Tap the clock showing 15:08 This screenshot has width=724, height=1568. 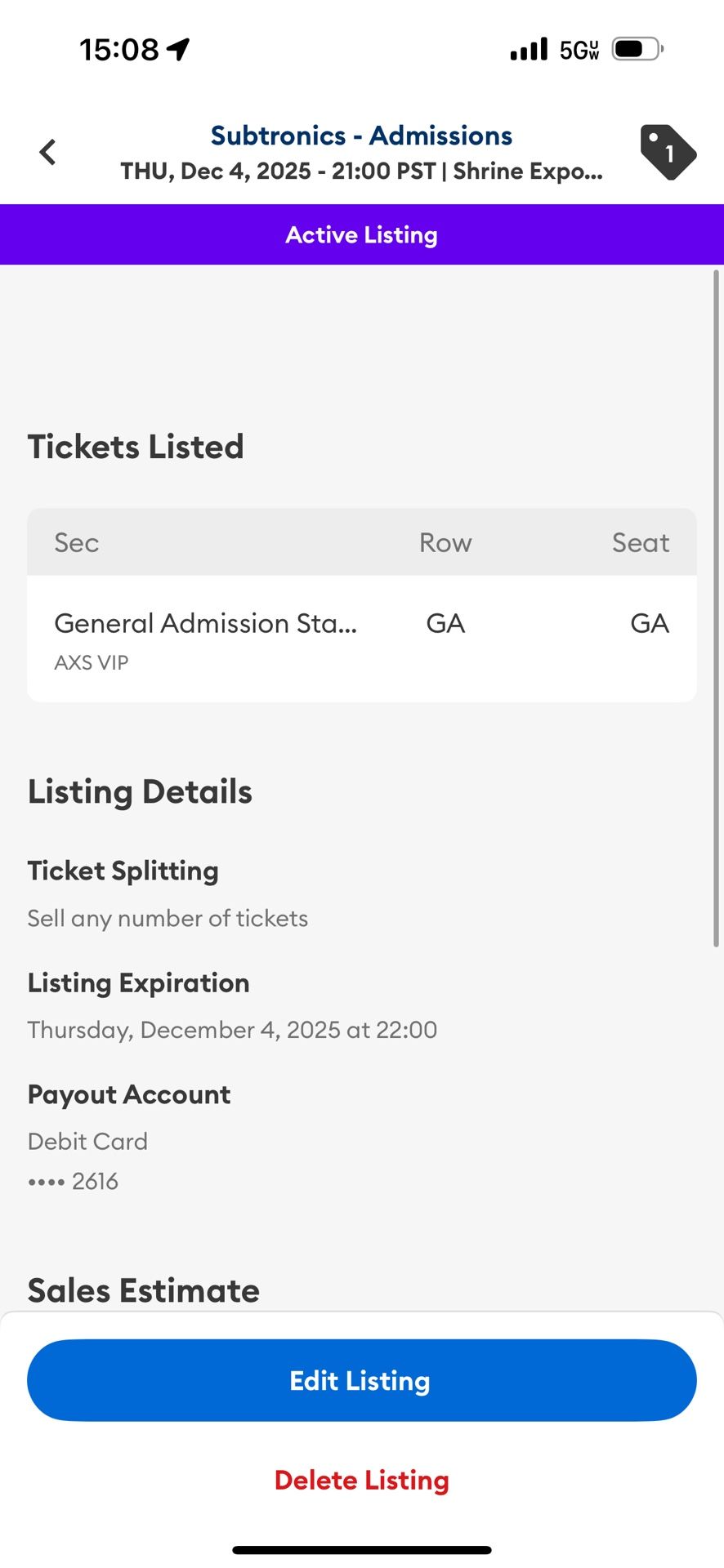[x=118, y=49]
